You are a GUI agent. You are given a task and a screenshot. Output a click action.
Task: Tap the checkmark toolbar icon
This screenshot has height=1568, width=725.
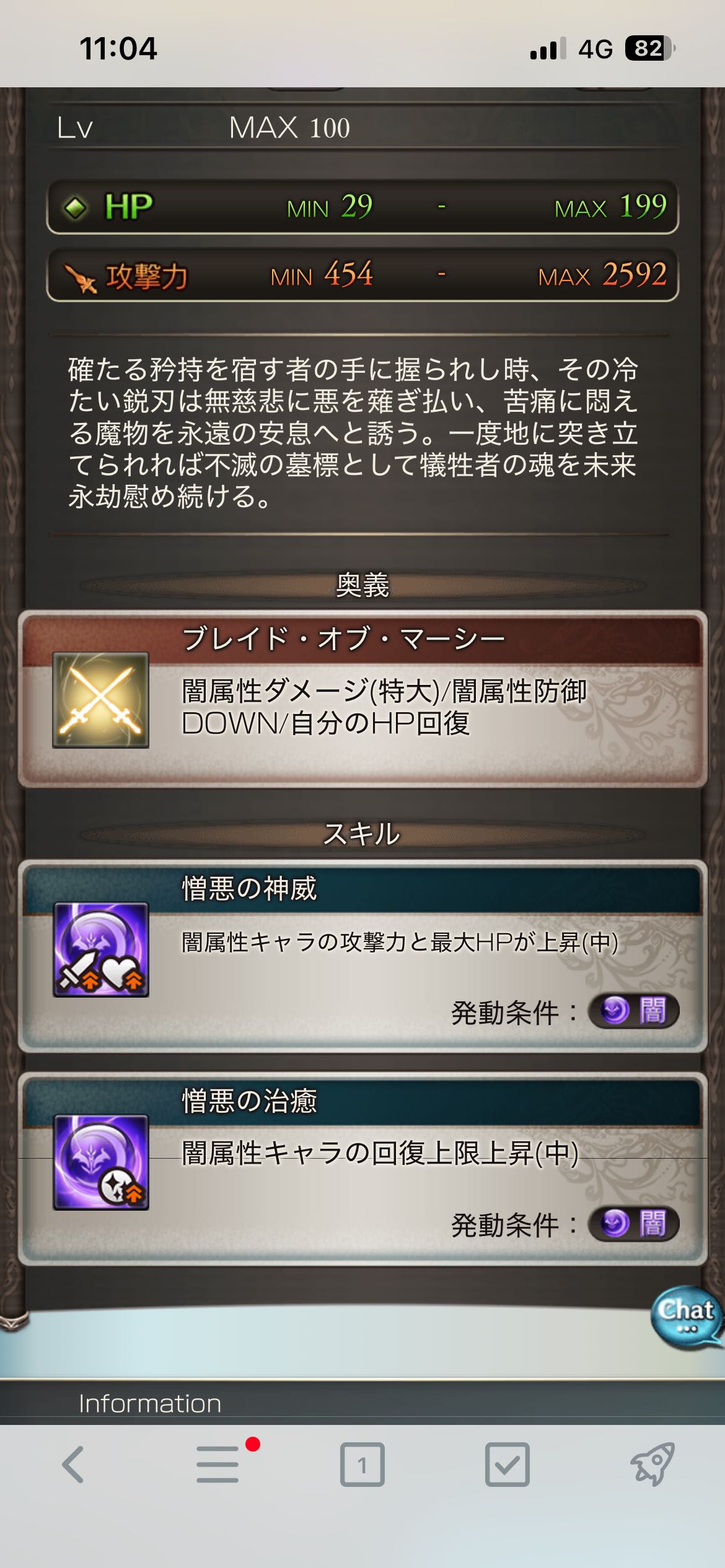(x=507, y=1465)
